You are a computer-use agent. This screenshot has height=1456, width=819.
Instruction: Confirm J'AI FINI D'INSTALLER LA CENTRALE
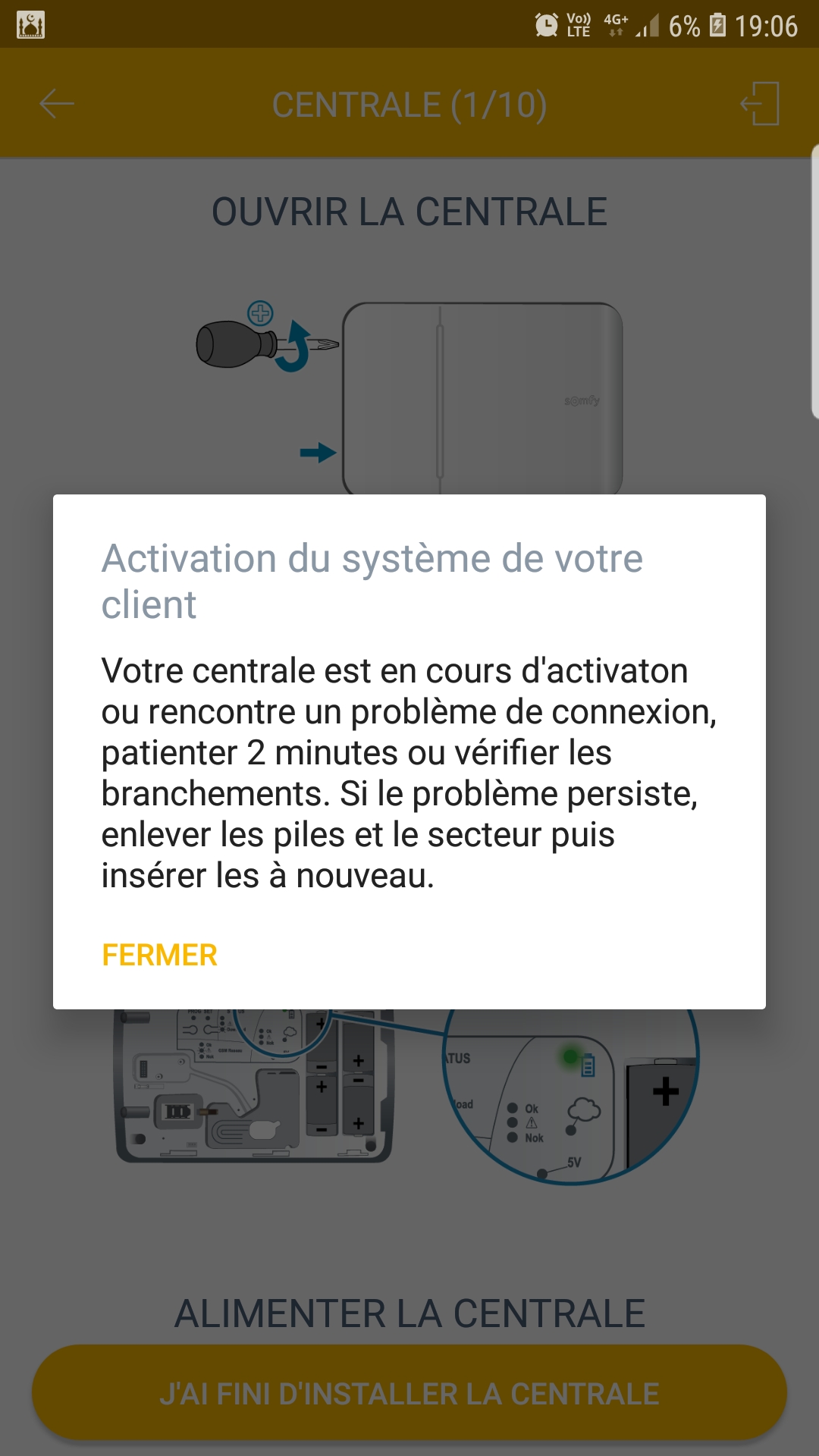click(x=409, y=1393)
